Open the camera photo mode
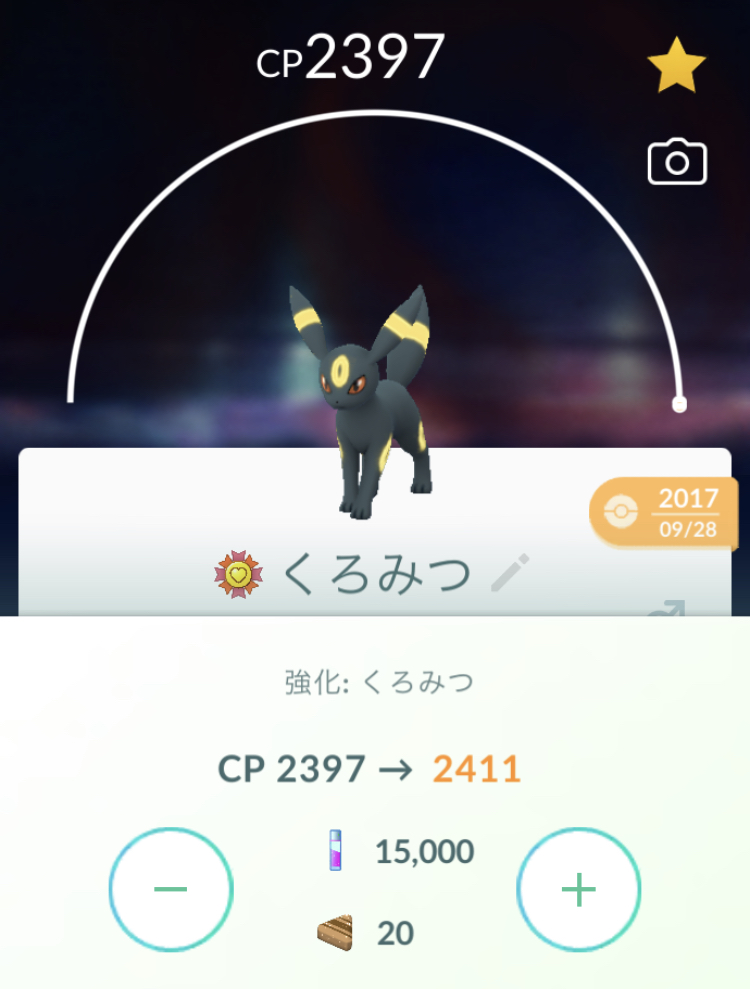 point(679,161)
